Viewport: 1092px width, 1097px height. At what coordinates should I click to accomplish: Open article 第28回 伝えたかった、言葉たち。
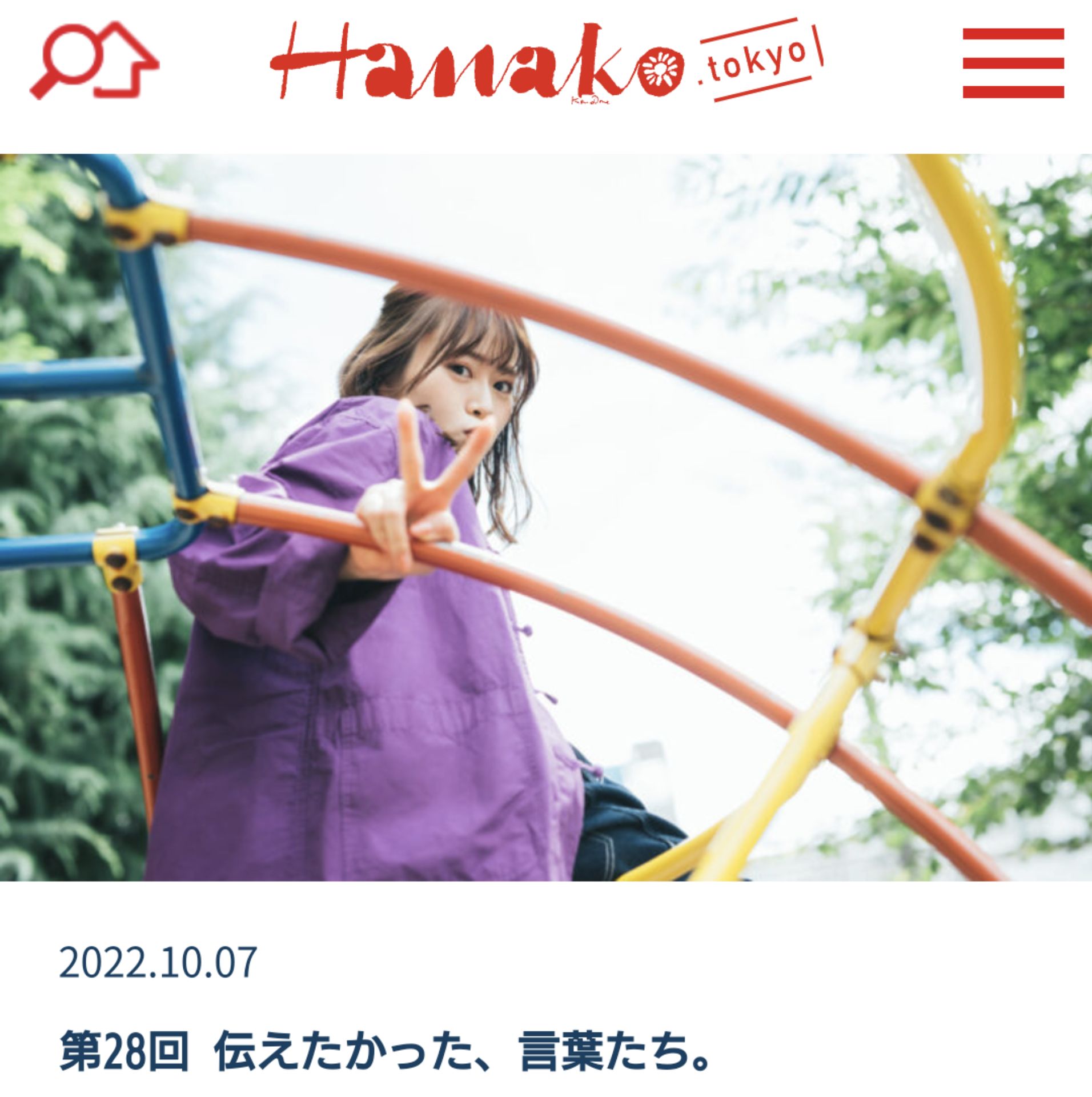386,1051
